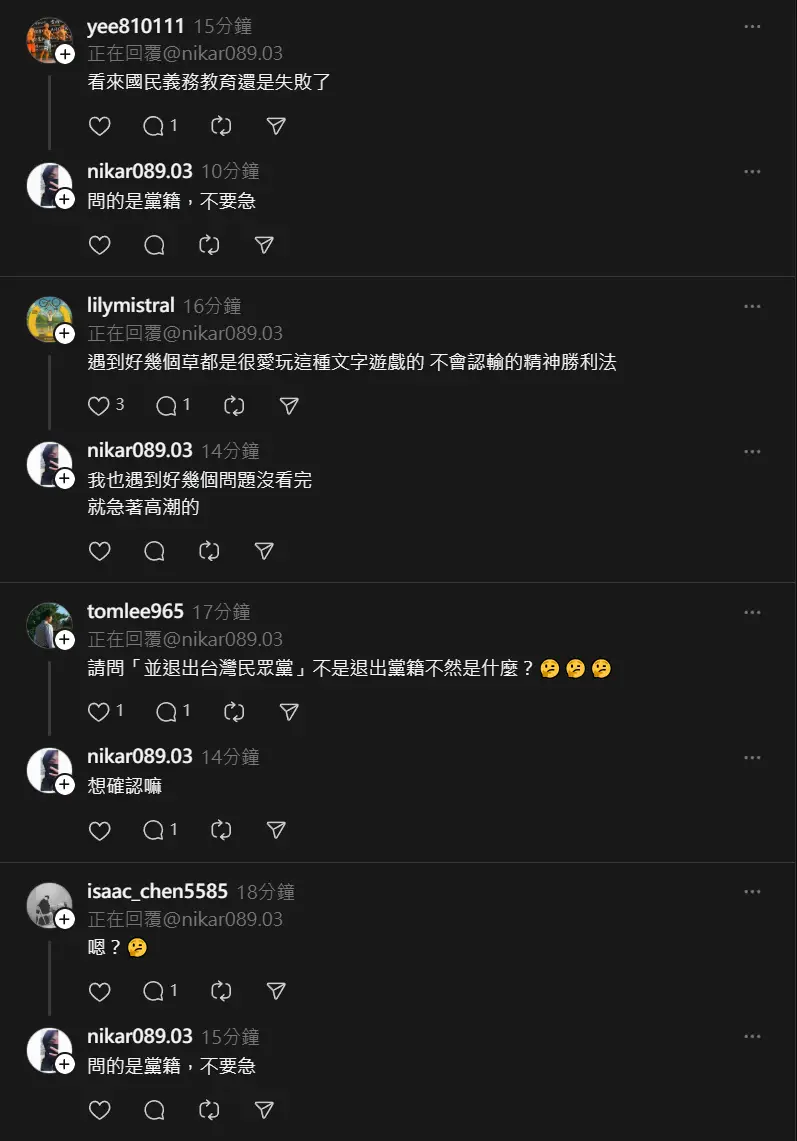Repost lilymistral's reply
Image resolution: width=797 pixels, height=1141 pixels.
tap(234, 406)
